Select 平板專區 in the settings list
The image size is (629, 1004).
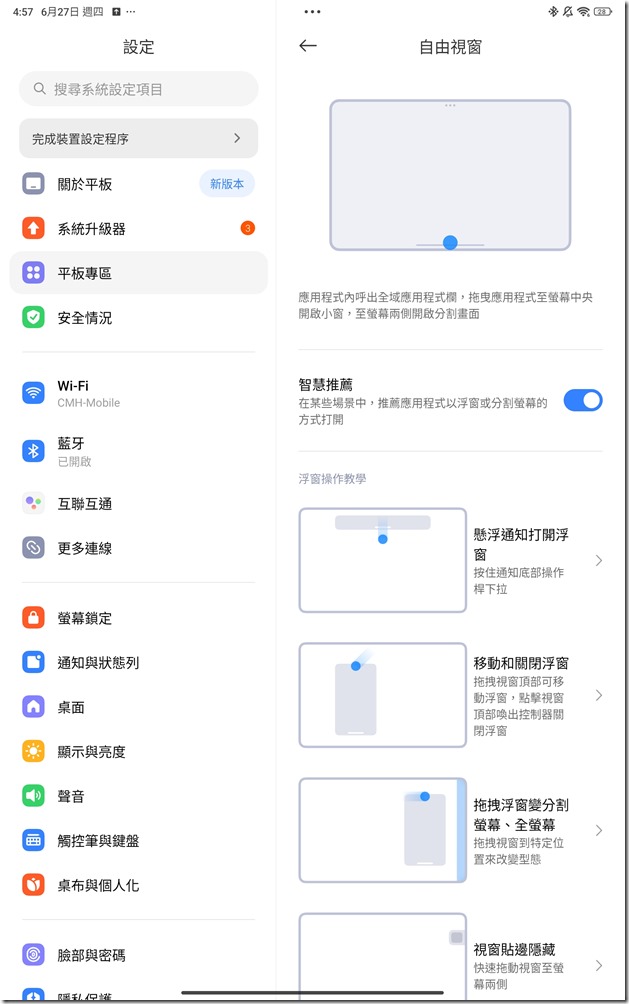tap(138, 273)
